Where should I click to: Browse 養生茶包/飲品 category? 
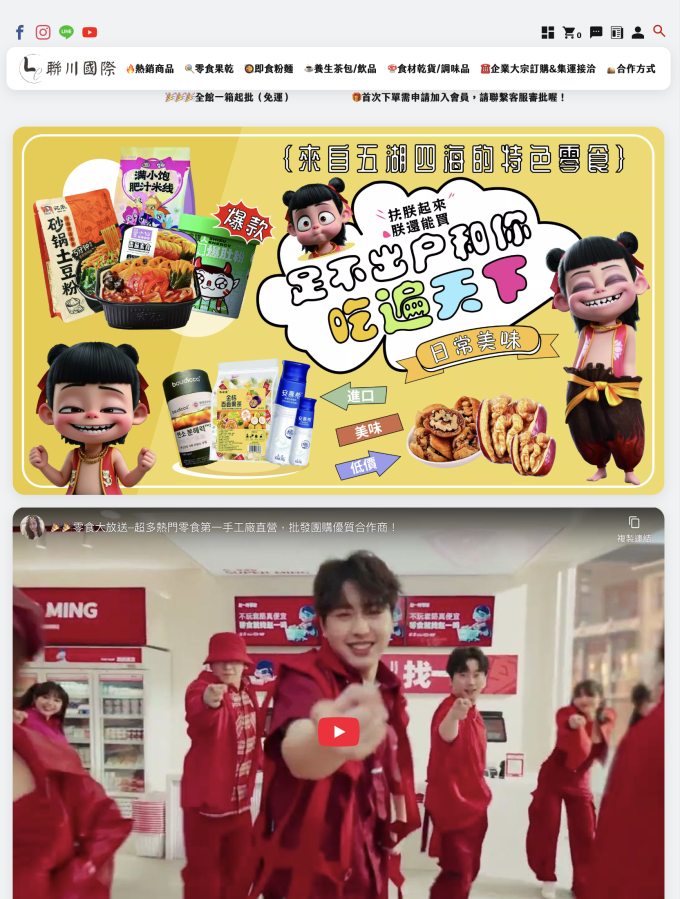340,69
